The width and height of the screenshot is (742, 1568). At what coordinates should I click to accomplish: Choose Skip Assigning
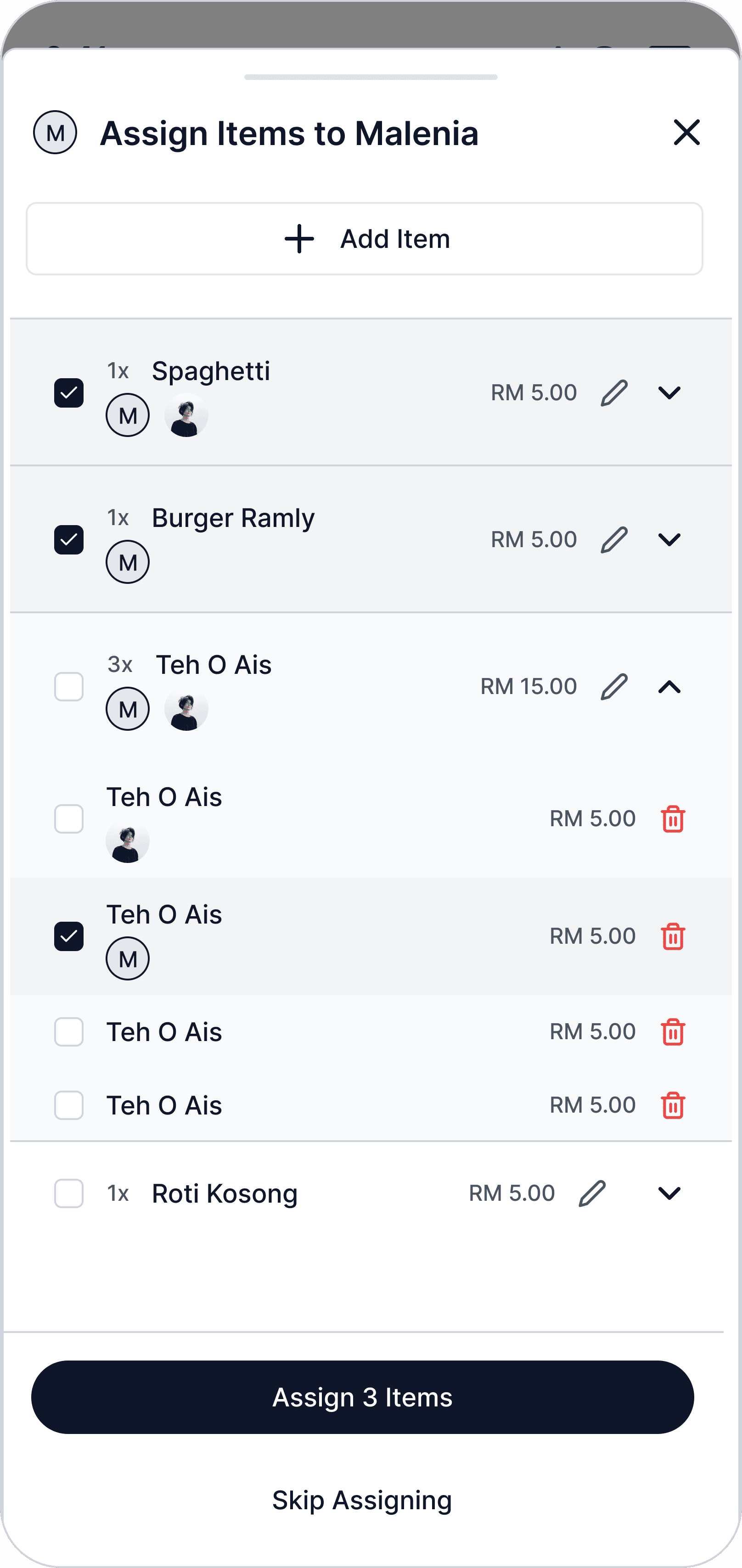362,1500
